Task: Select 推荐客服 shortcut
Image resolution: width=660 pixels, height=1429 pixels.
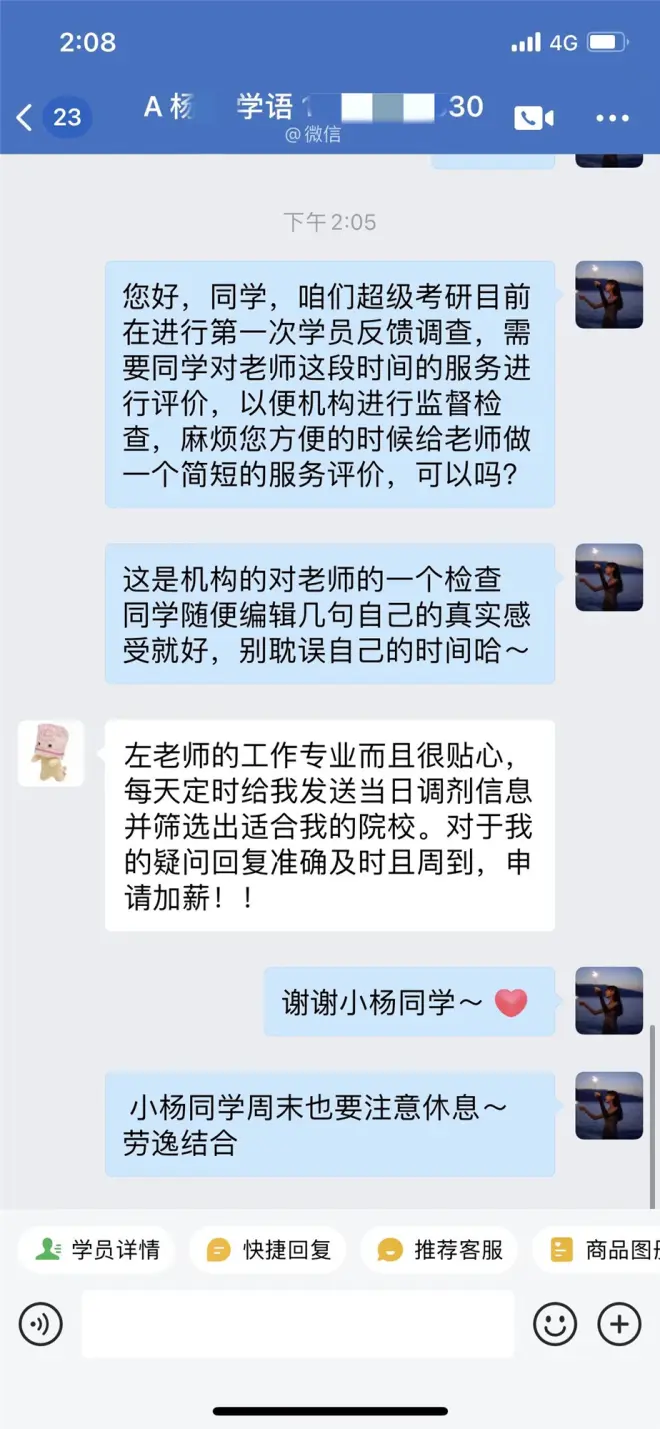Action: click(x=440, y=1250)
